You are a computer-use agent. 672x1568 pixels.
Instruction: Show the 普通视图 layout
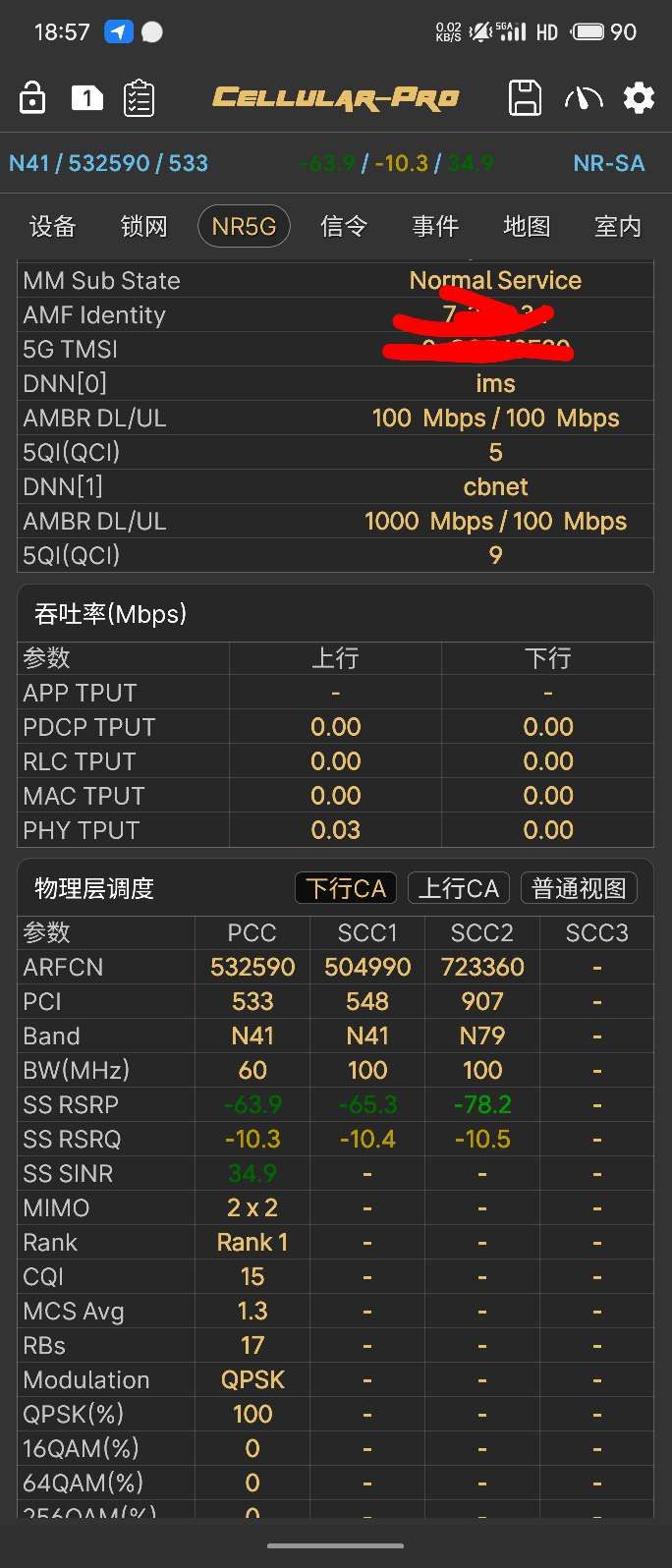click(579, 888)
